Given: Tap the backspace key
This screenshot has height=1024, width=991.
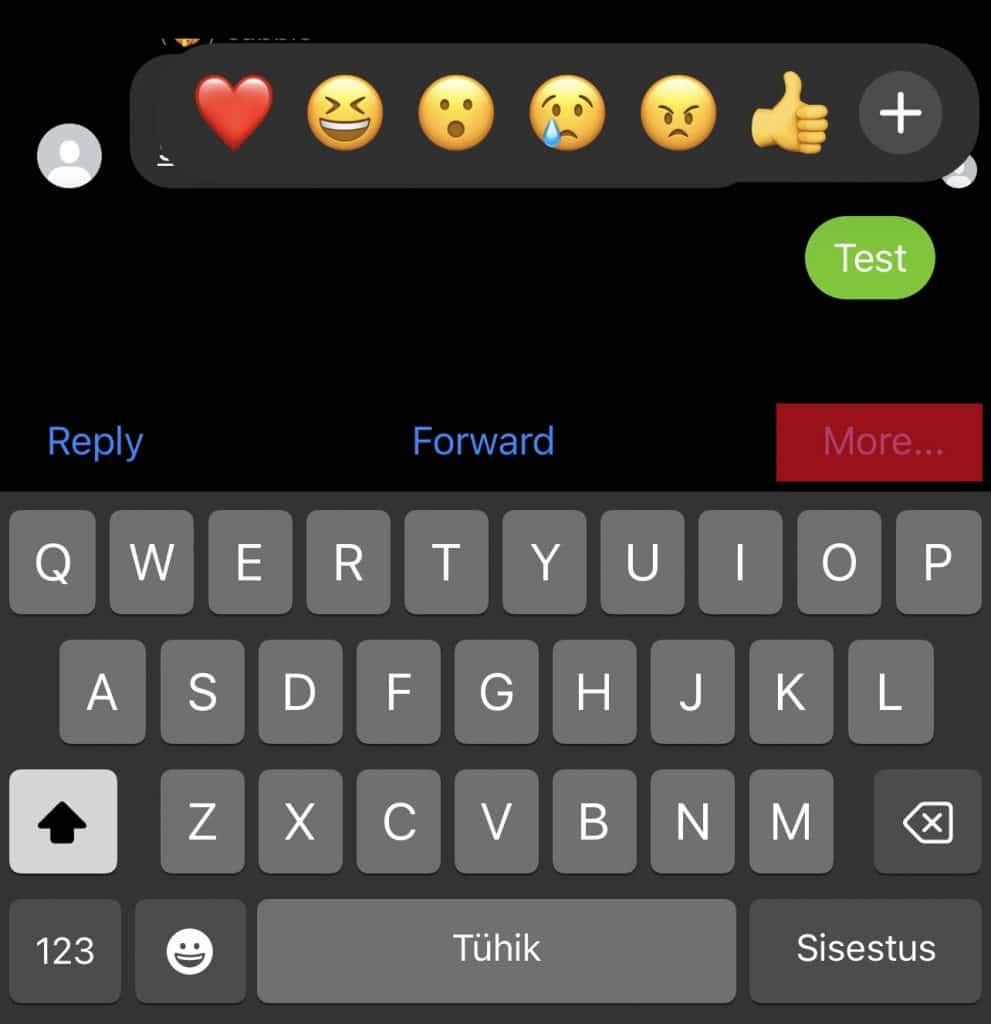Looking at the screenshot, I should [927, 823].
